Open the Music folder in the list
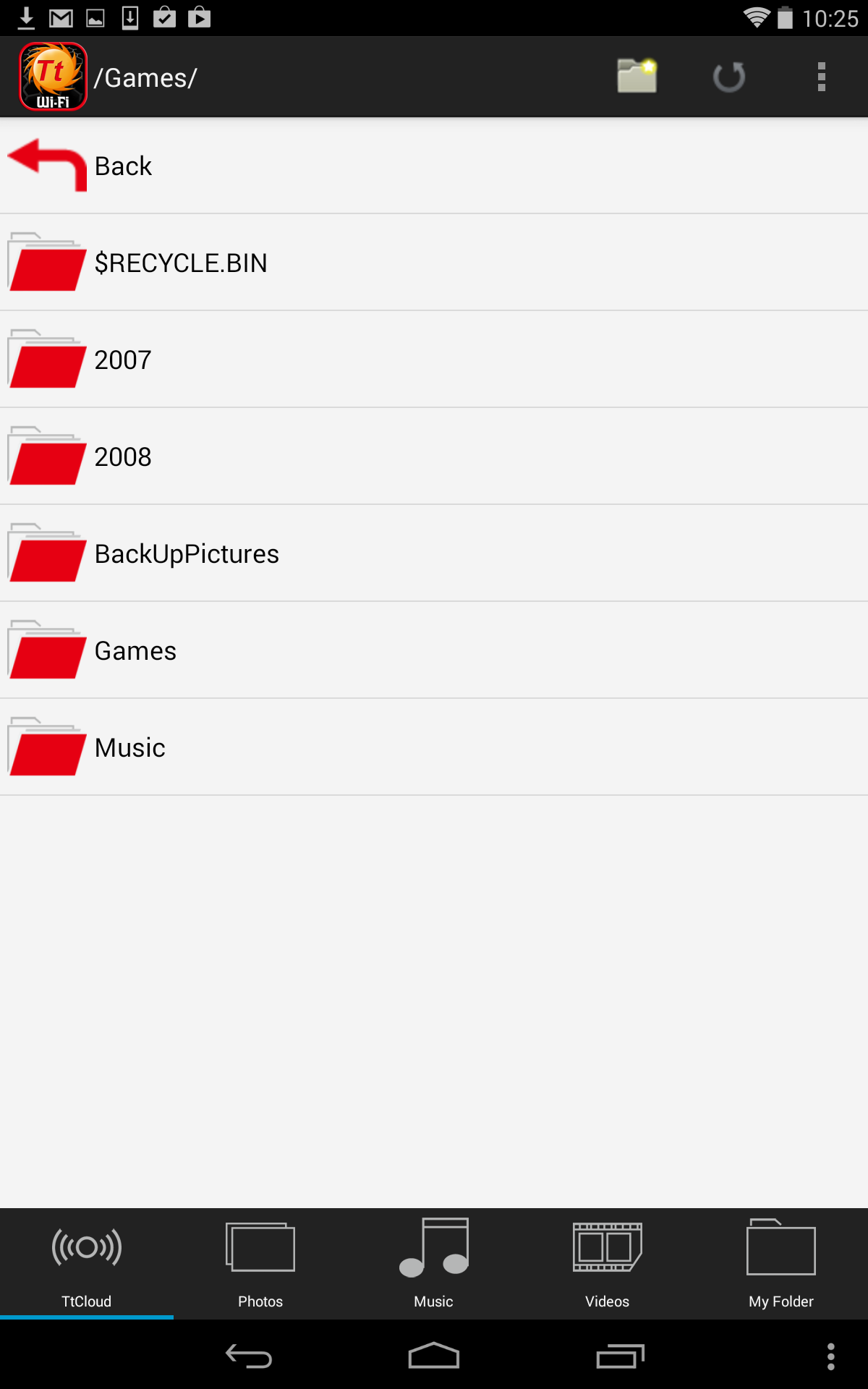The width and height of the screenshot is (868, 1389). [434, 747]
